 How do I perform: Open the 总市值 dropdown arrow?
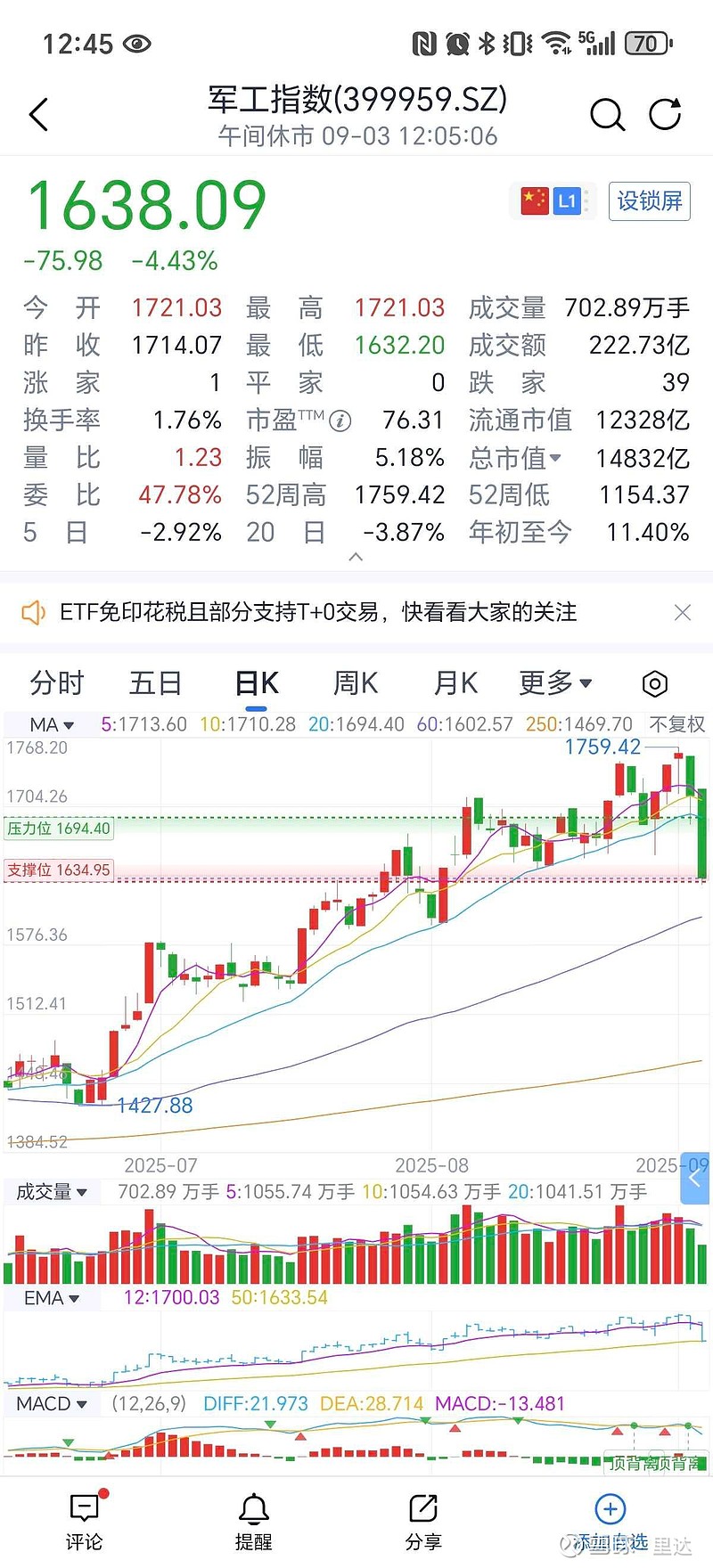point(557,457)
